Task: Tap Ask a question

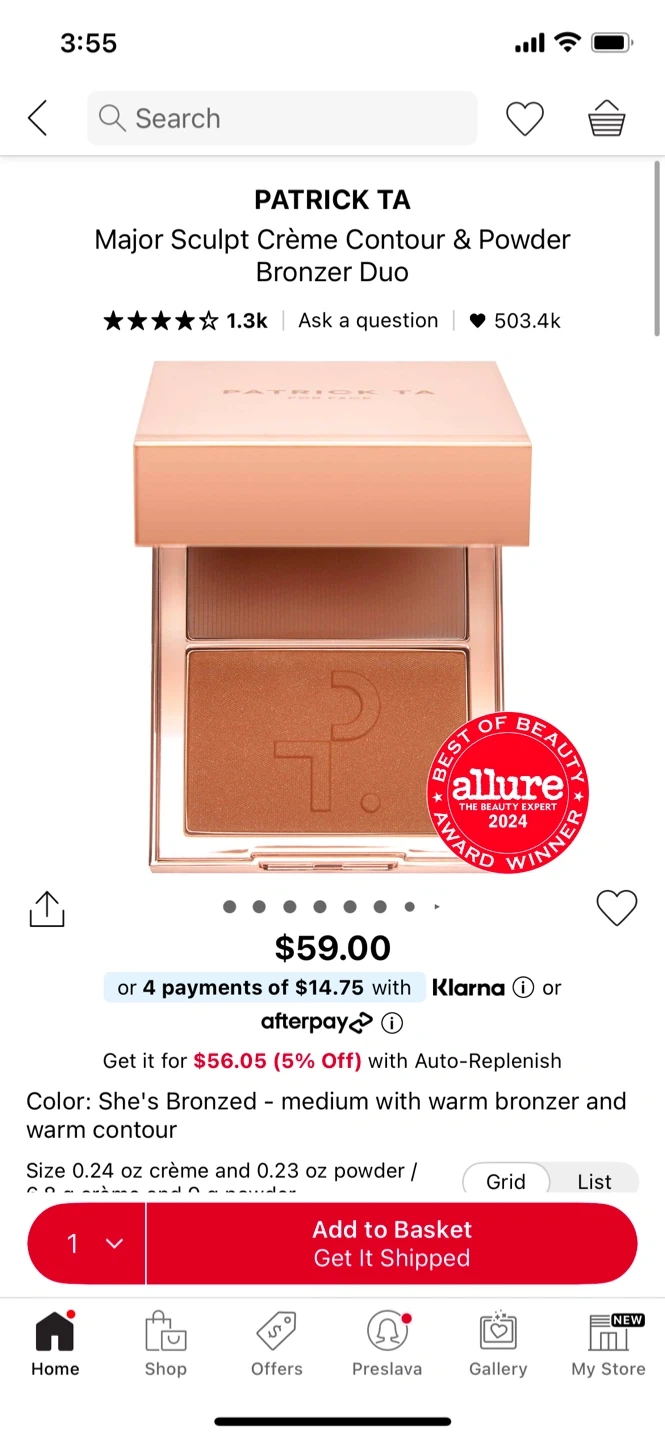Action: coord(368,321)
